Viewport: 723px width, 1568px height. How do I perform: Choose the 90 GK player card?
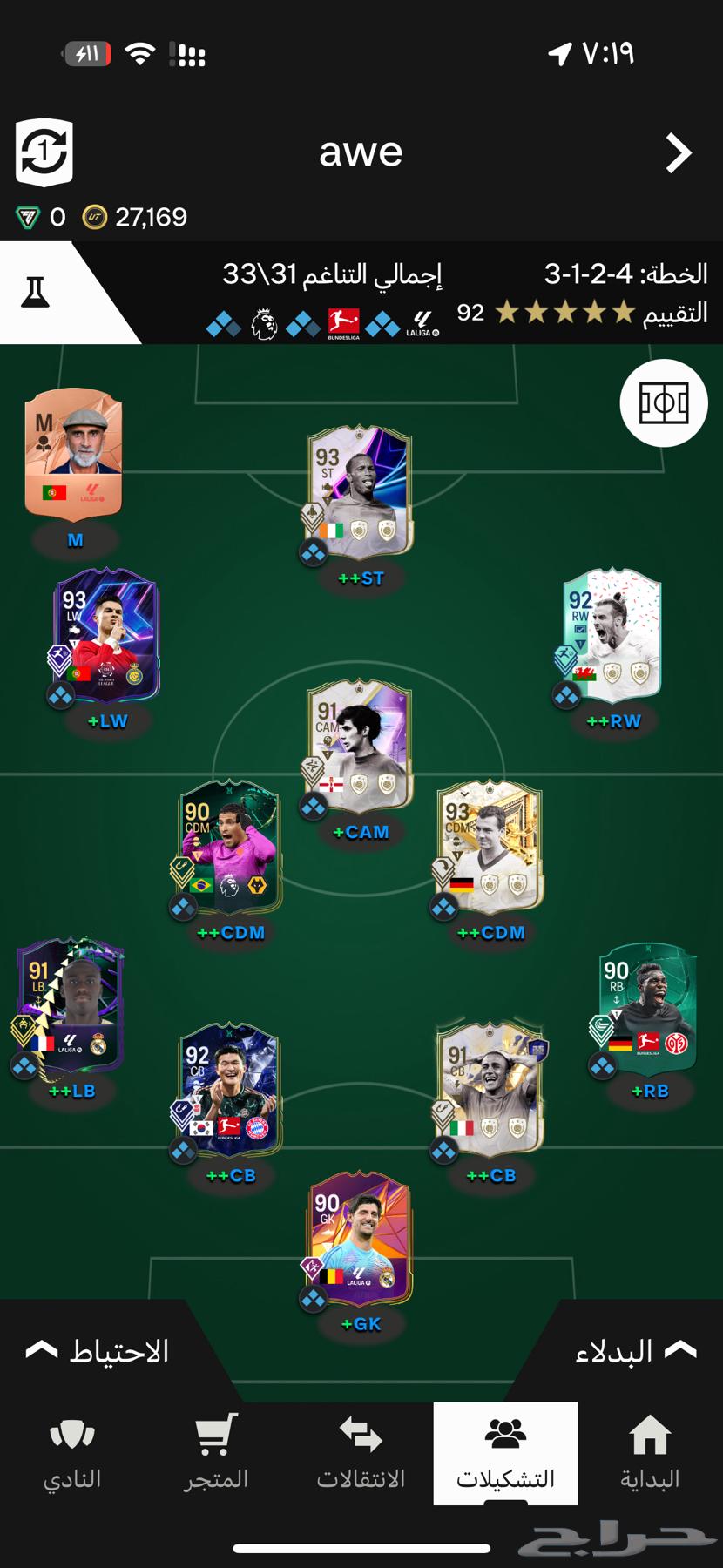(x=360, y=1240)
